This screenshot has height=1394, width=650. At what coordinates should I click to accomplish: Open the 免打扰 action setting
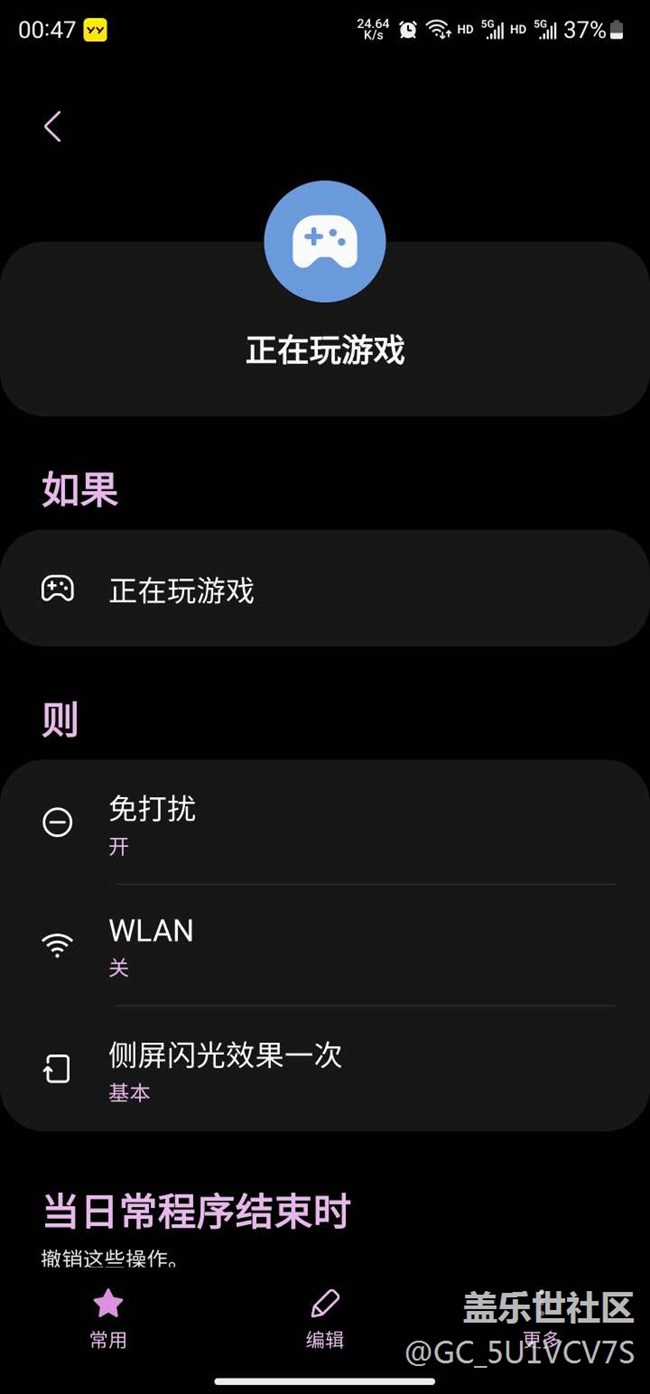click(x=325, y=823)
